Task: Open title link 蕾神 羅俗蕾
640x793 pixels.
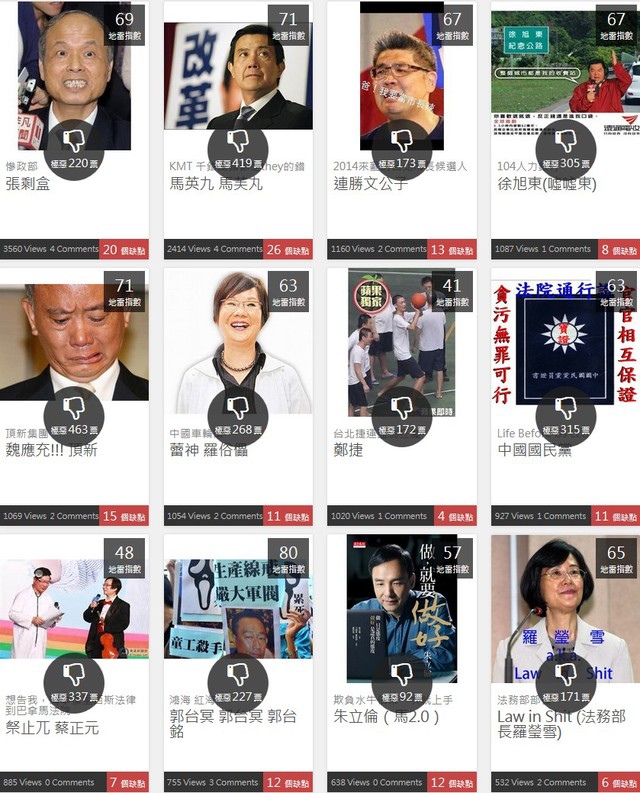Action: point(208,451)
